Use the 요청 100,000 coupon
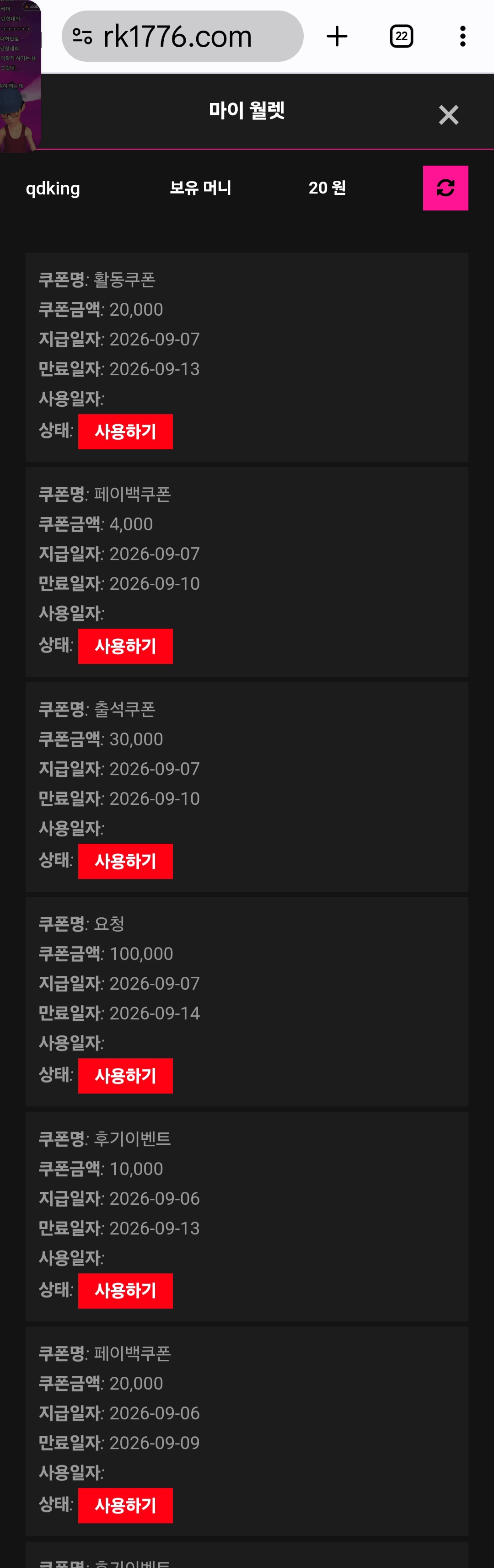Image resolution: width=494 pixels, height=1568 pixels. click(125, 1076)
